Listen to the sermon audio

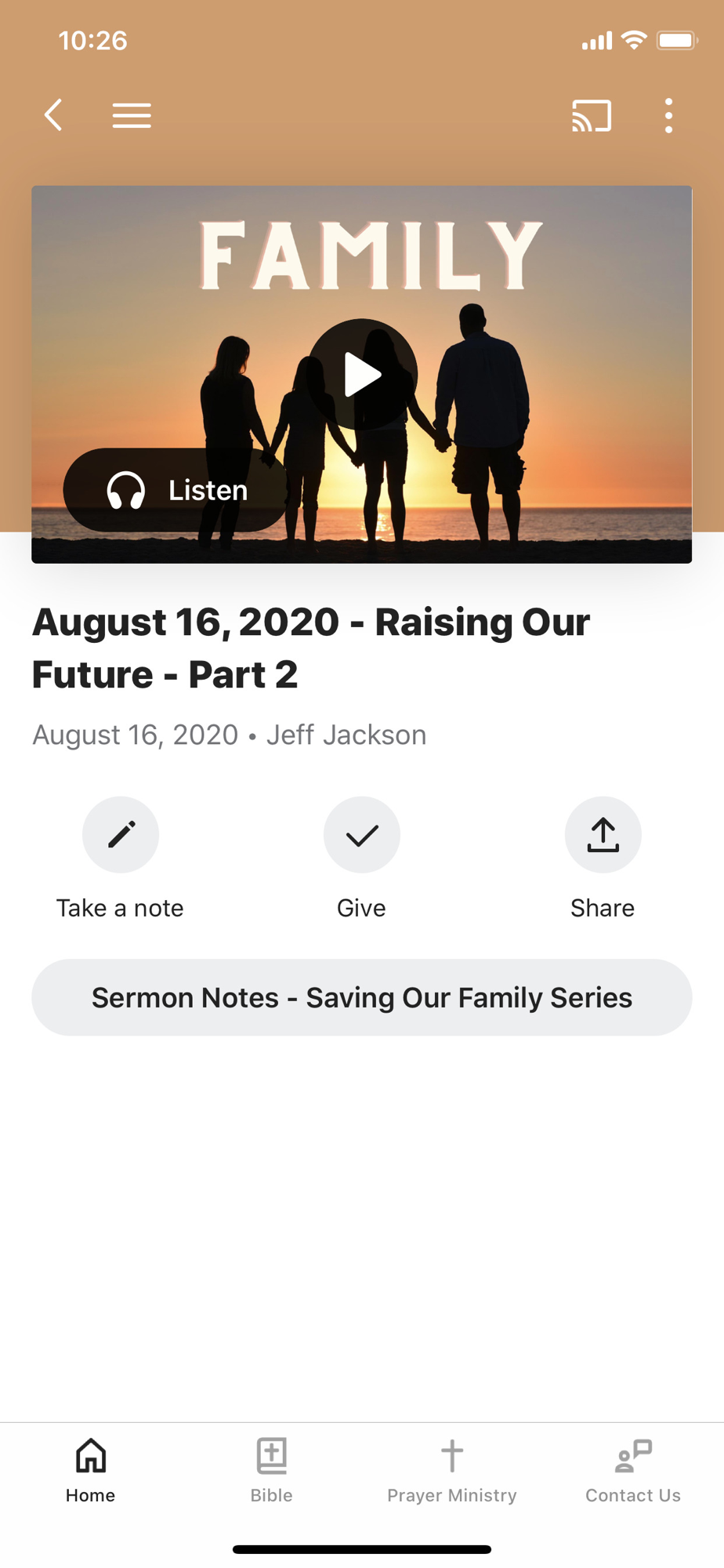pos(177,490)
